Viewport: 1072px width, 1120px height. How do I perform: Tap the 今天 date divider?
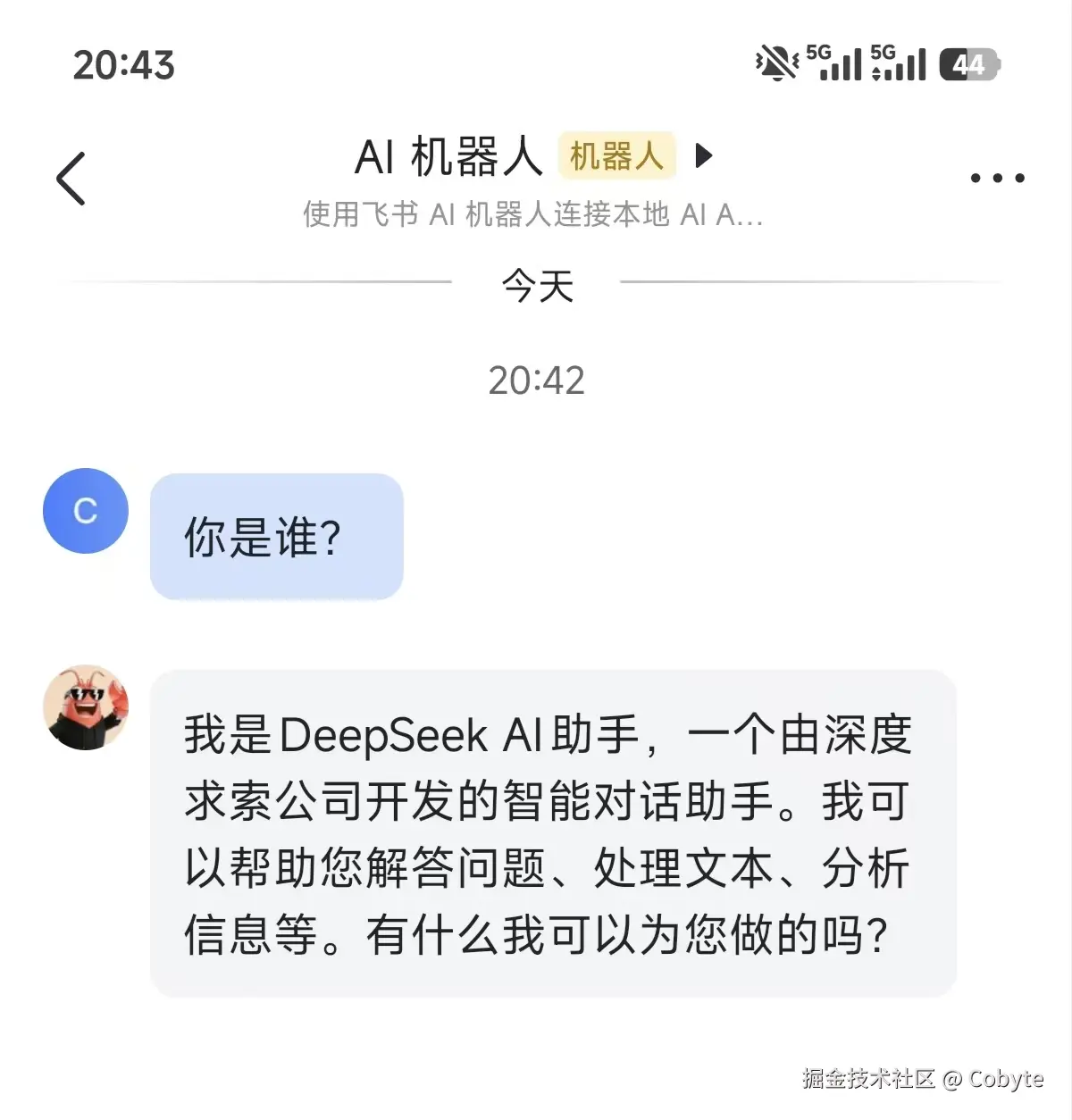click(536, 286)
